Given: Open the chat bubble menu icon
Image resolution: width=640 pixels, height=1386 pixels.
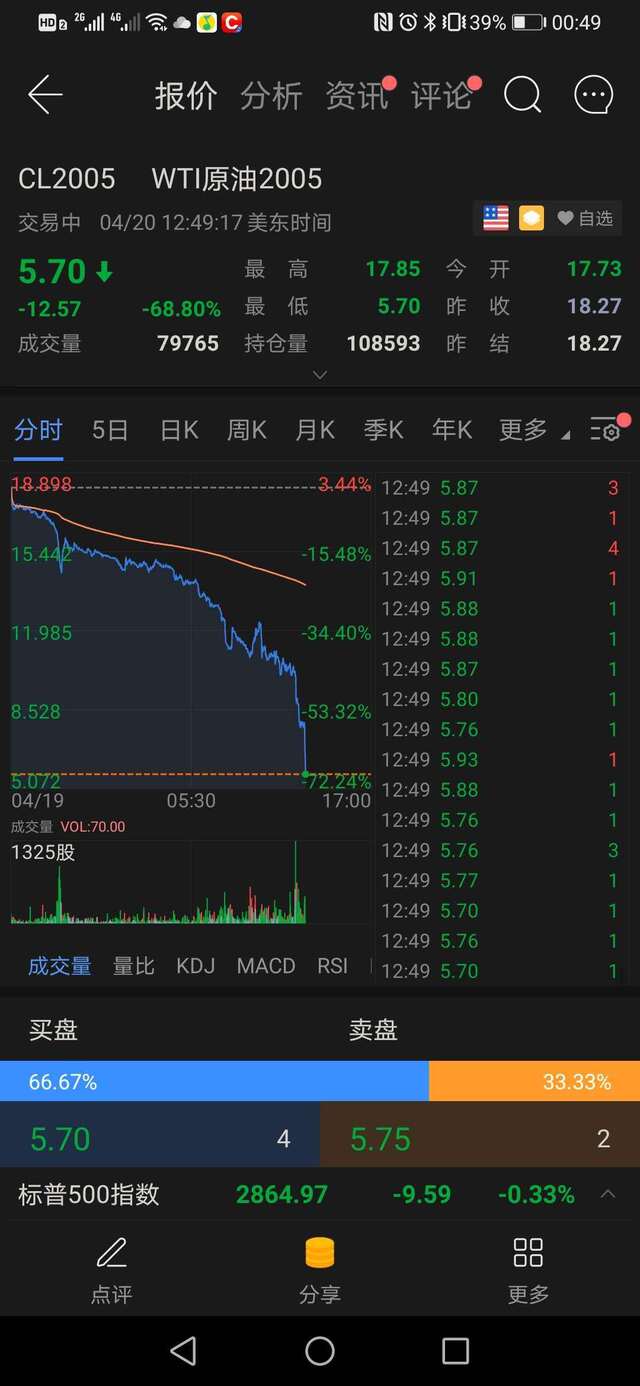Looking at the screenshot, I should coord(593,96).
